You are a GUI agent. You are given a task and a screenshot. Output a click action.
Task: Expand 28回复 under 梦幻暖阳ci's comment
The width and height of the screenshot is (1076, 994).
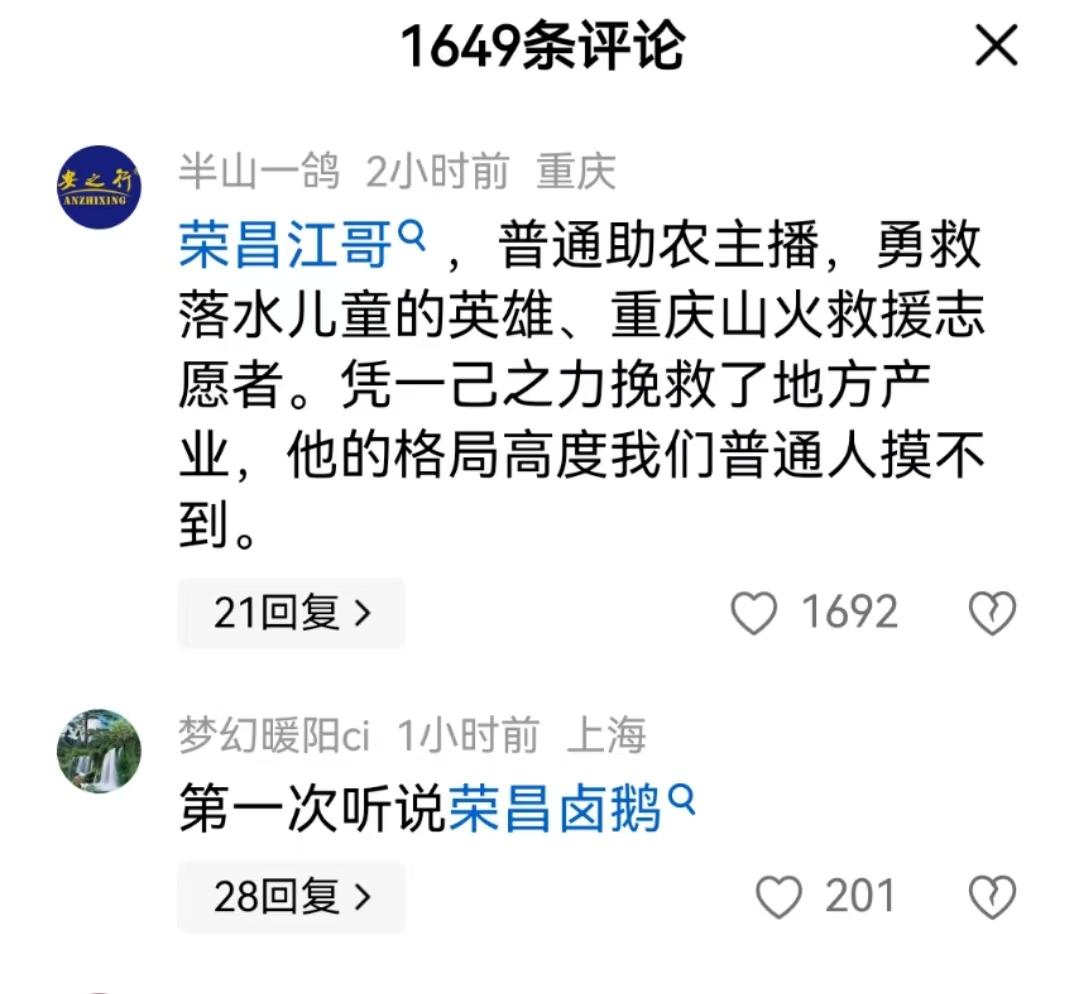coord(291,897)
